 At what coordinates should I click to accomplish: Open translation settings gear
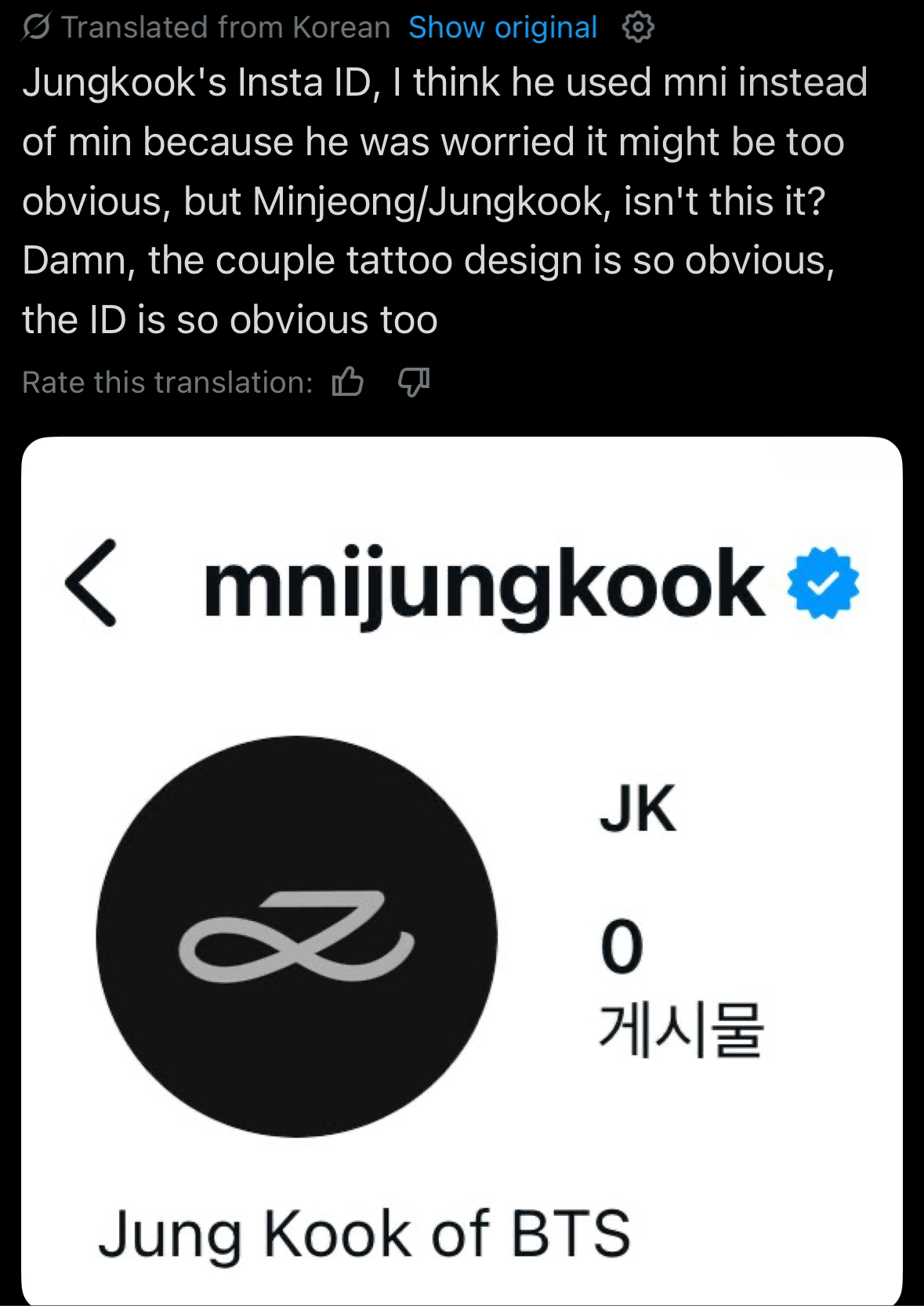click(638, 27)
